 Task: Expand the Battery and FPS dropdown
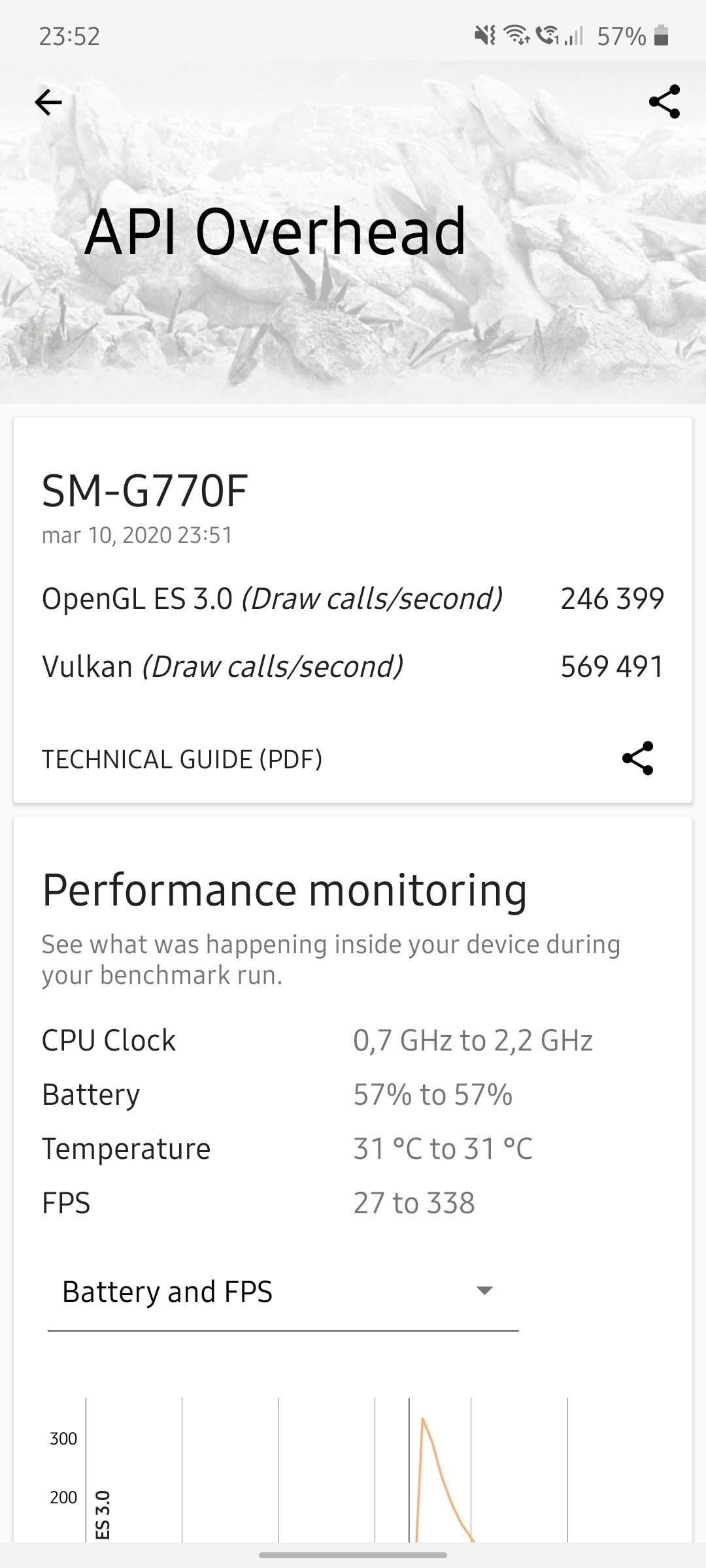pos(283,1292)
